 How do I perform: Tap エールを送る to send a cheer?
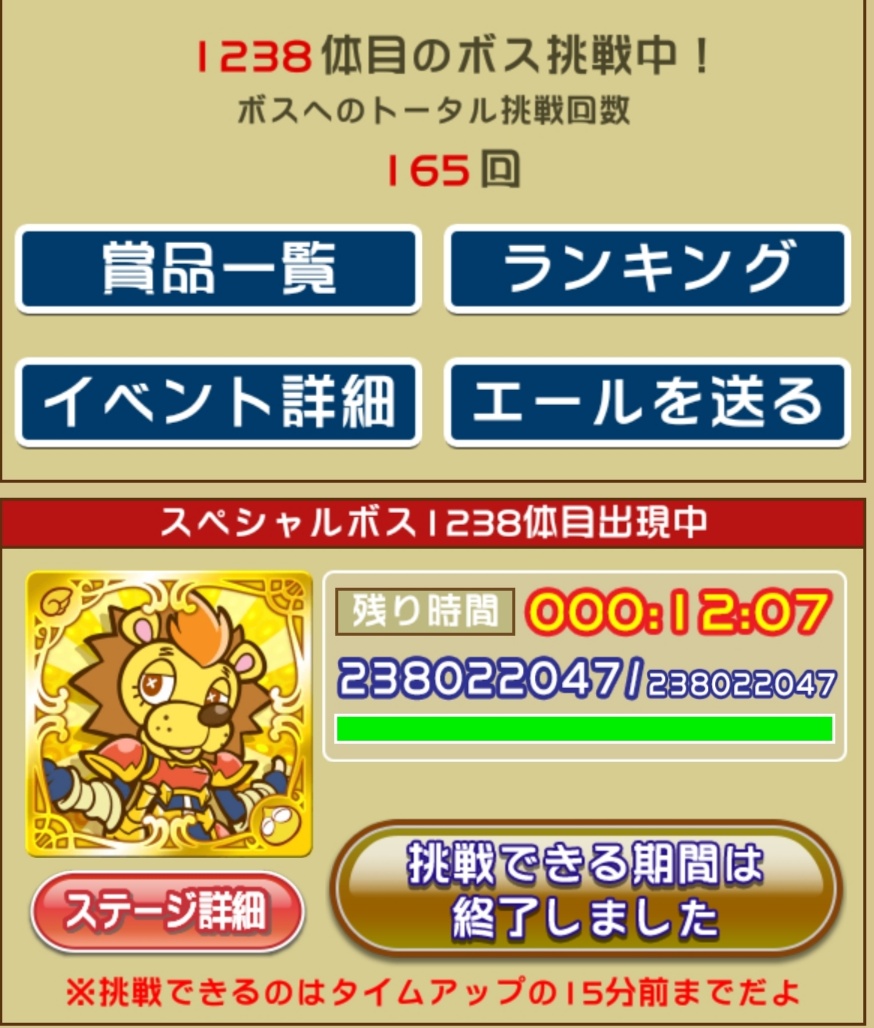tap(647, 402)
